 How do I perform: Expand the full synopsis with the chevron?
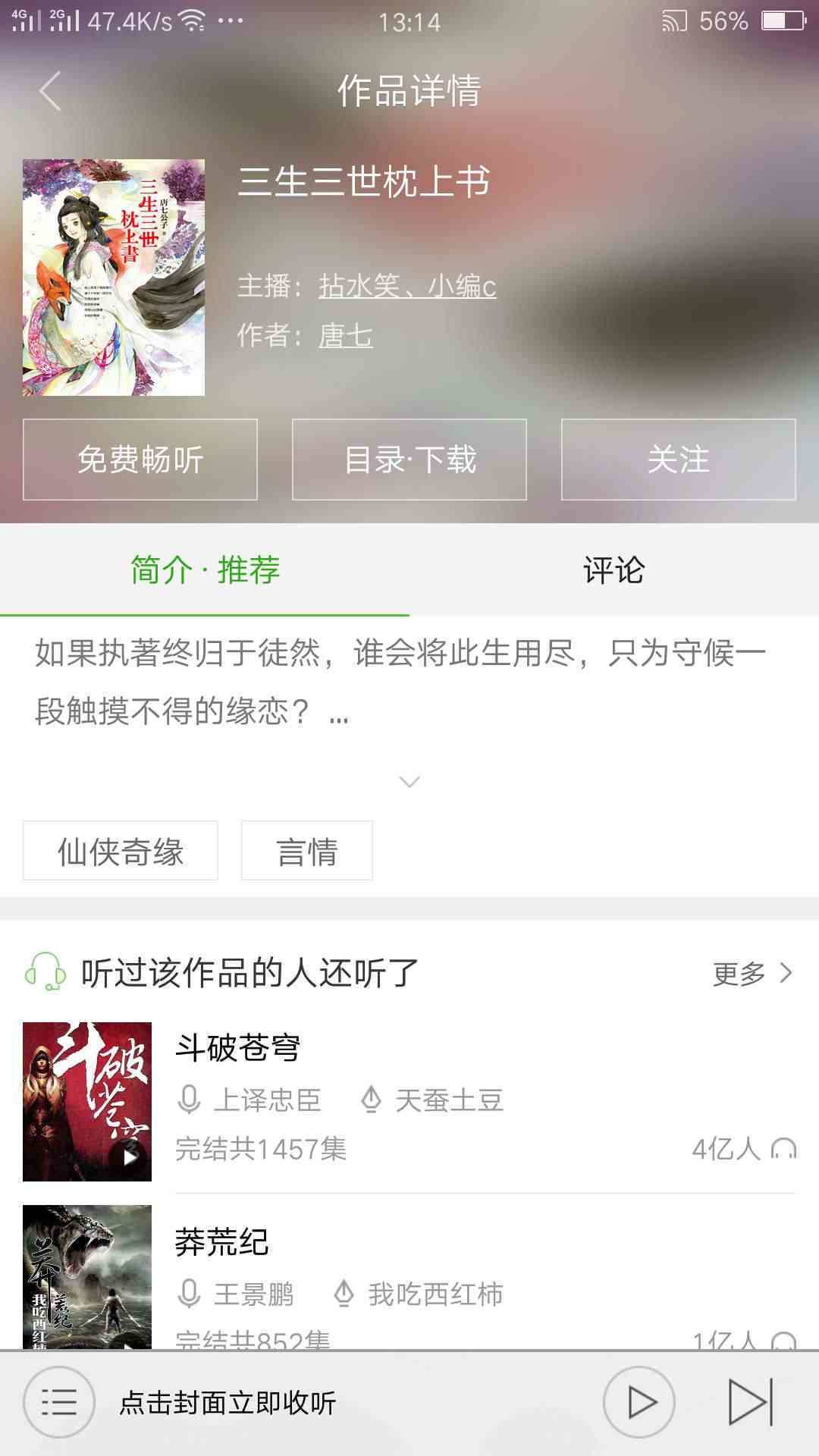point(409,782)
